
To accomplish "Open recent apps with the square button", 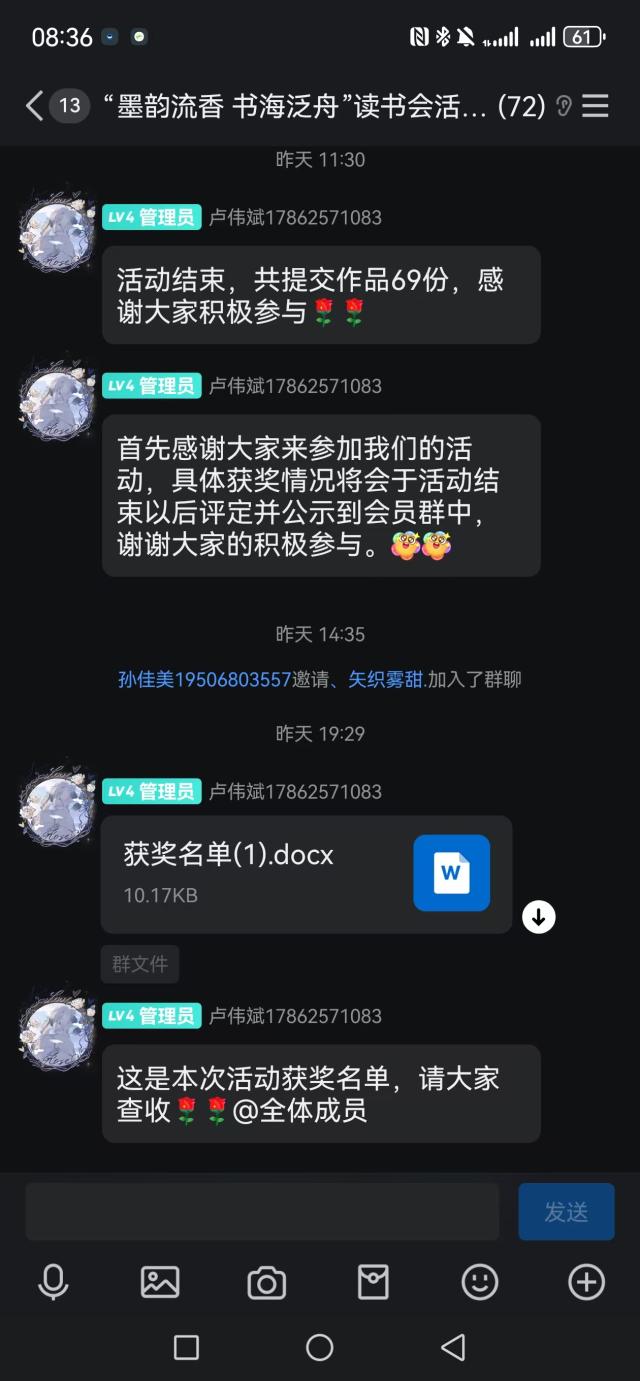I will [x=186, y=1347].
